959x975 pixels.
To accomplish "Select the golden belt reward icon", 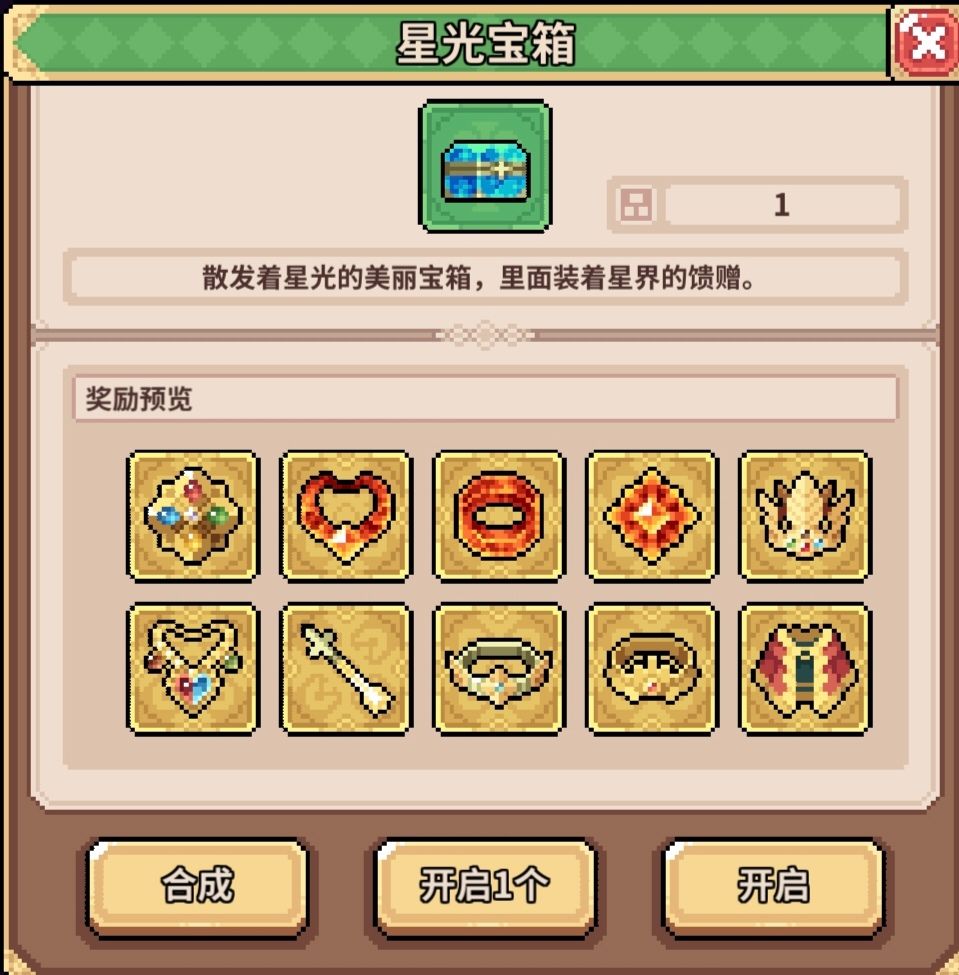I will 499,667.
